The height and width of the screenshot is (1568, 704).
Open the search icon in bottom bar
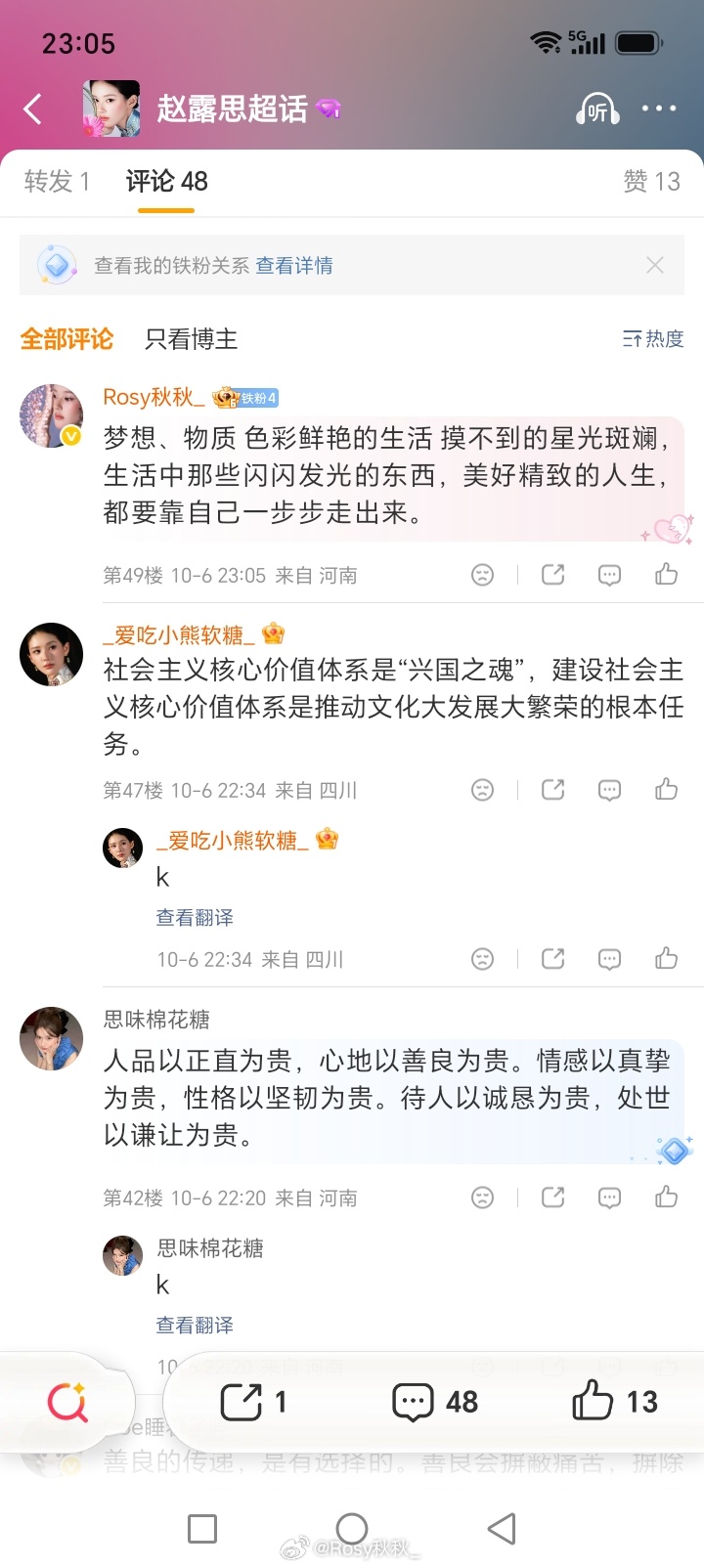coord(67,1403)
